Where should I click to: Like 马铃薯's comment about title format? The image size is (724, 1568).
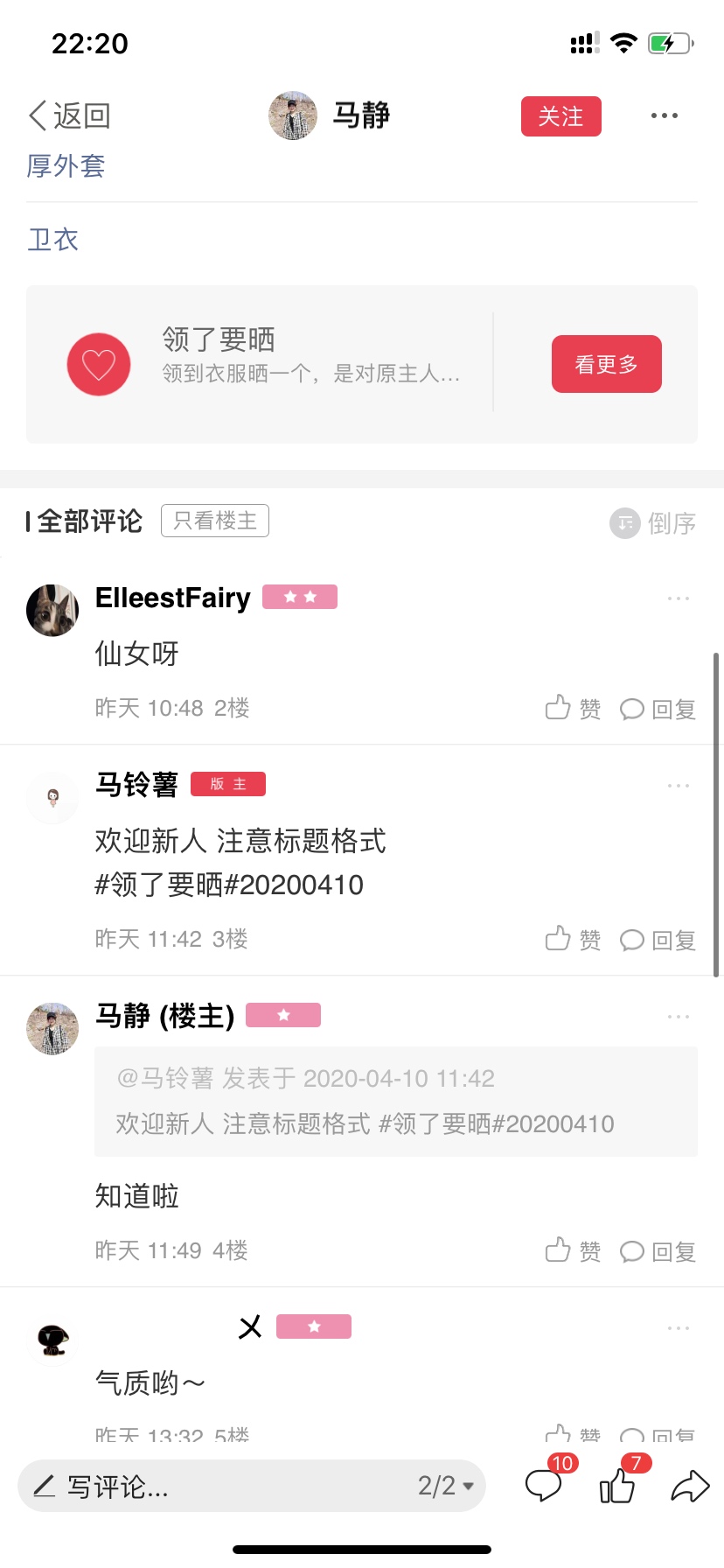pos(573,939)
